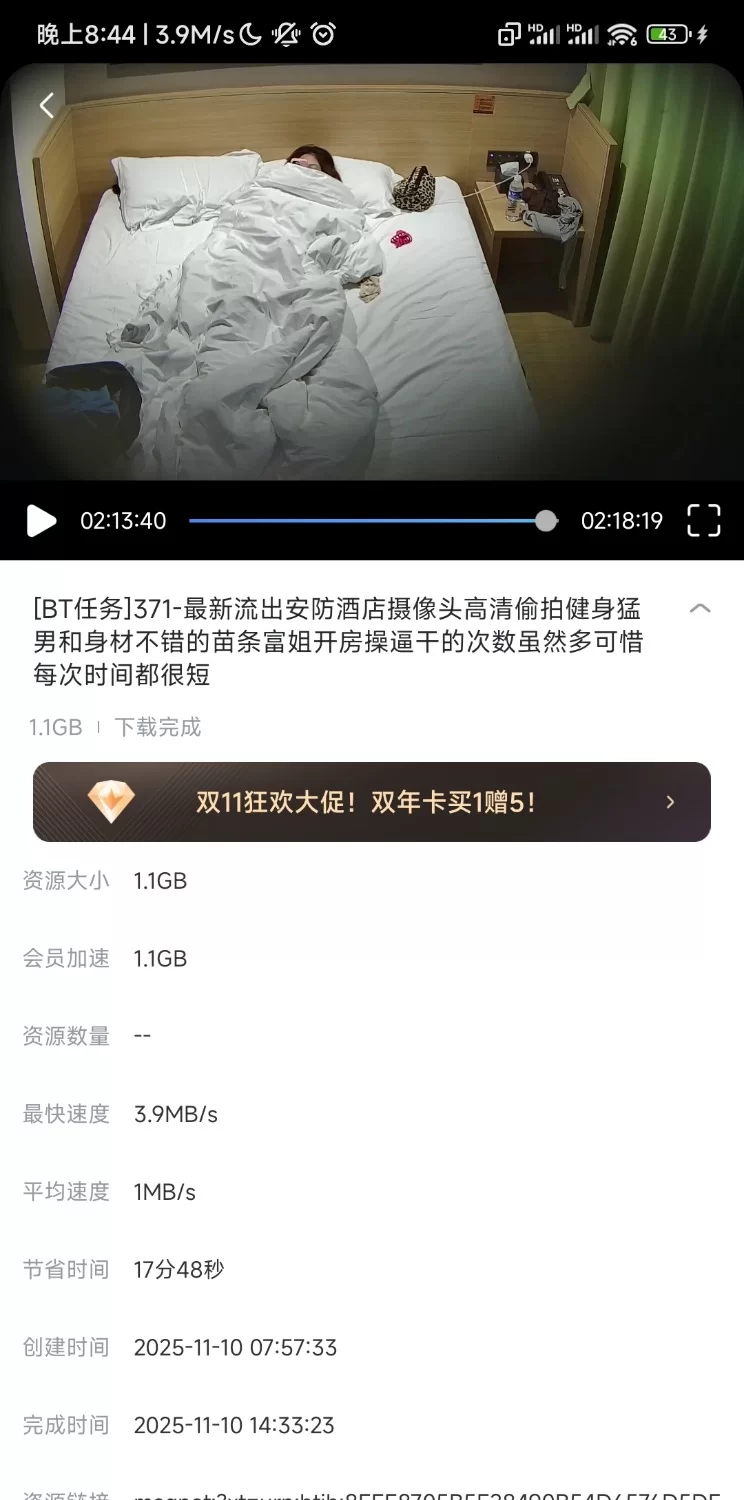Open the 双11狂欢大促 membership promo banner
This screenshot has width=744, height=1500.
371,802
